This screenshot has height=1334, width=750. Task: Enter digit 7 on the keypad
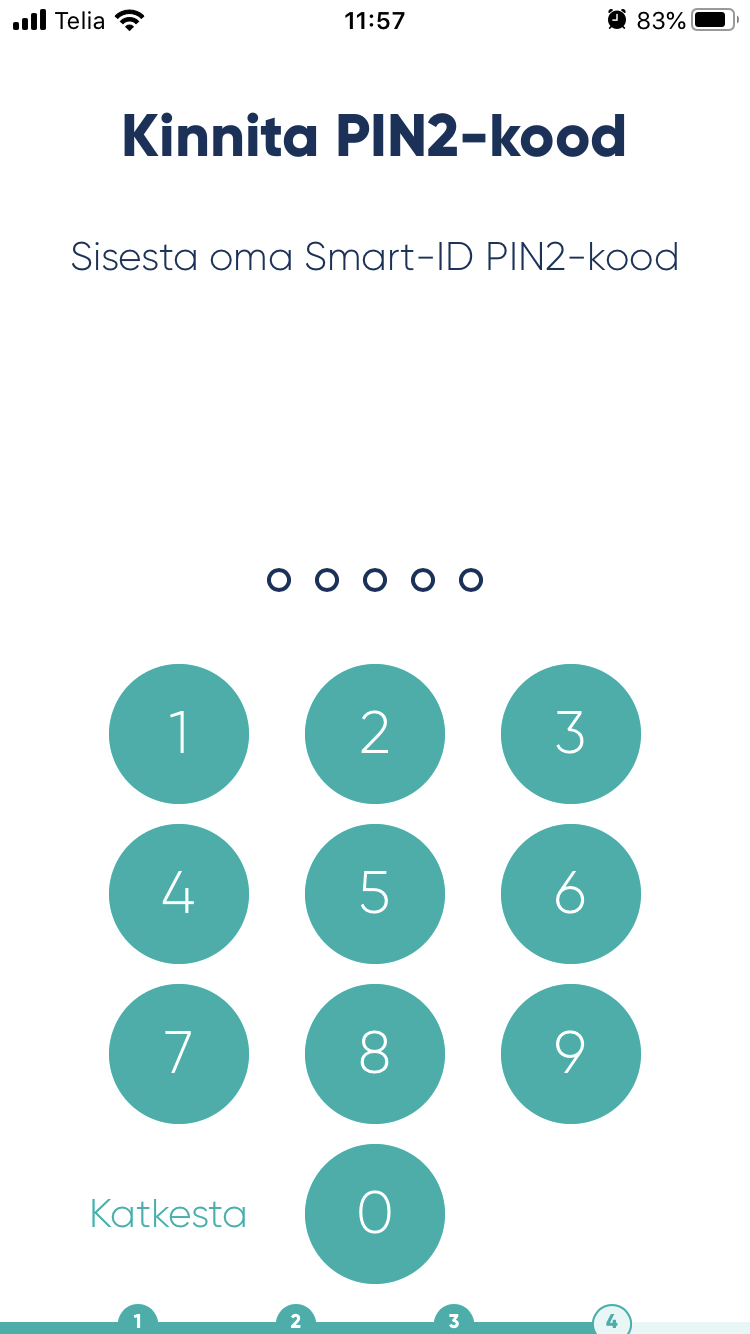[x=179, y=1054]
